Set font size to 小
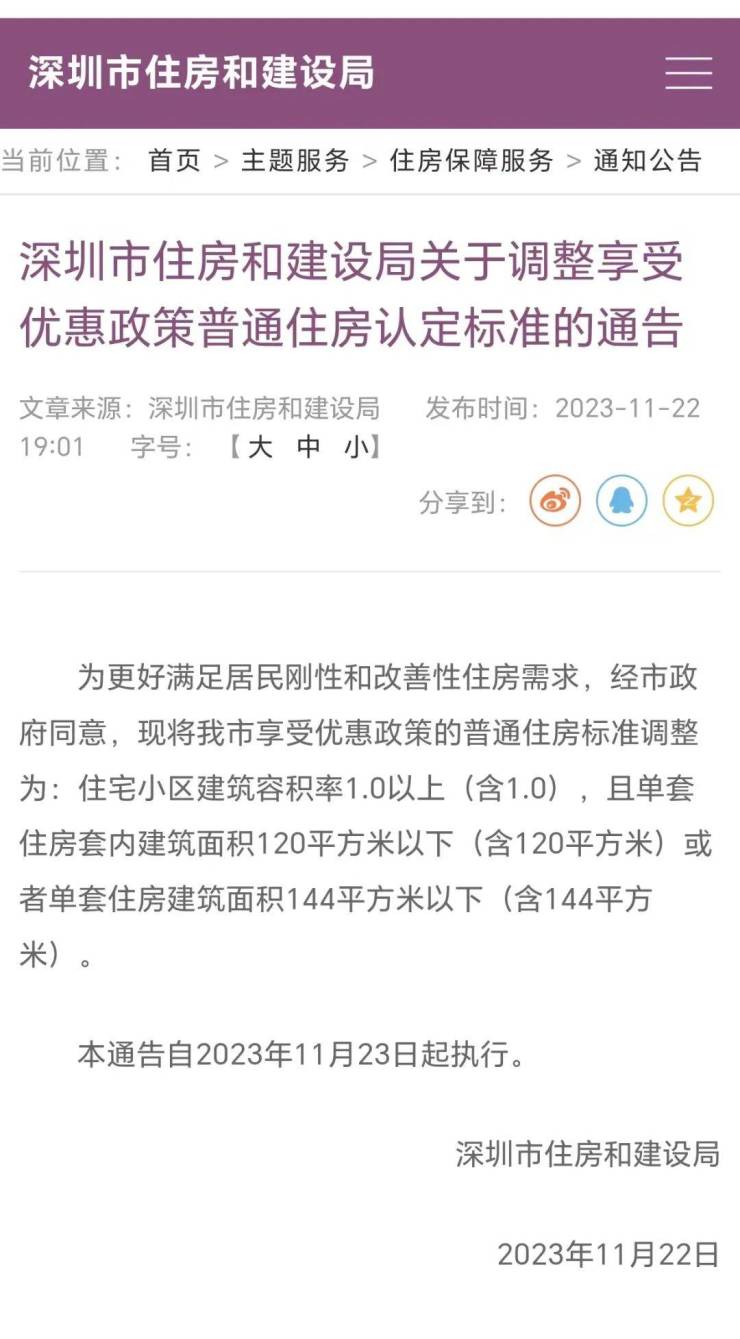 point(357,447)
